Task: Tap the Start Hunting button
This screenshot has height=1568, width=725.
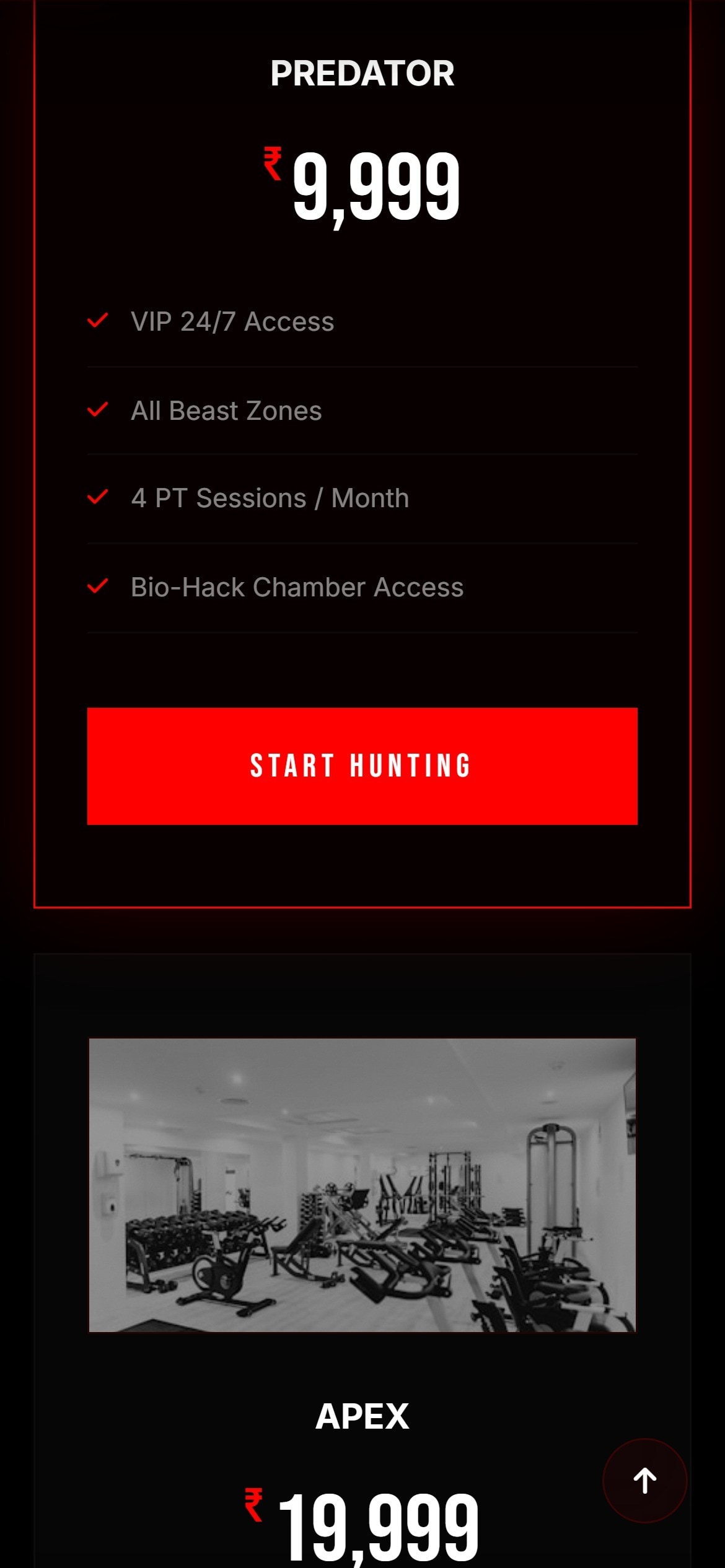Action: coord(362,766)
